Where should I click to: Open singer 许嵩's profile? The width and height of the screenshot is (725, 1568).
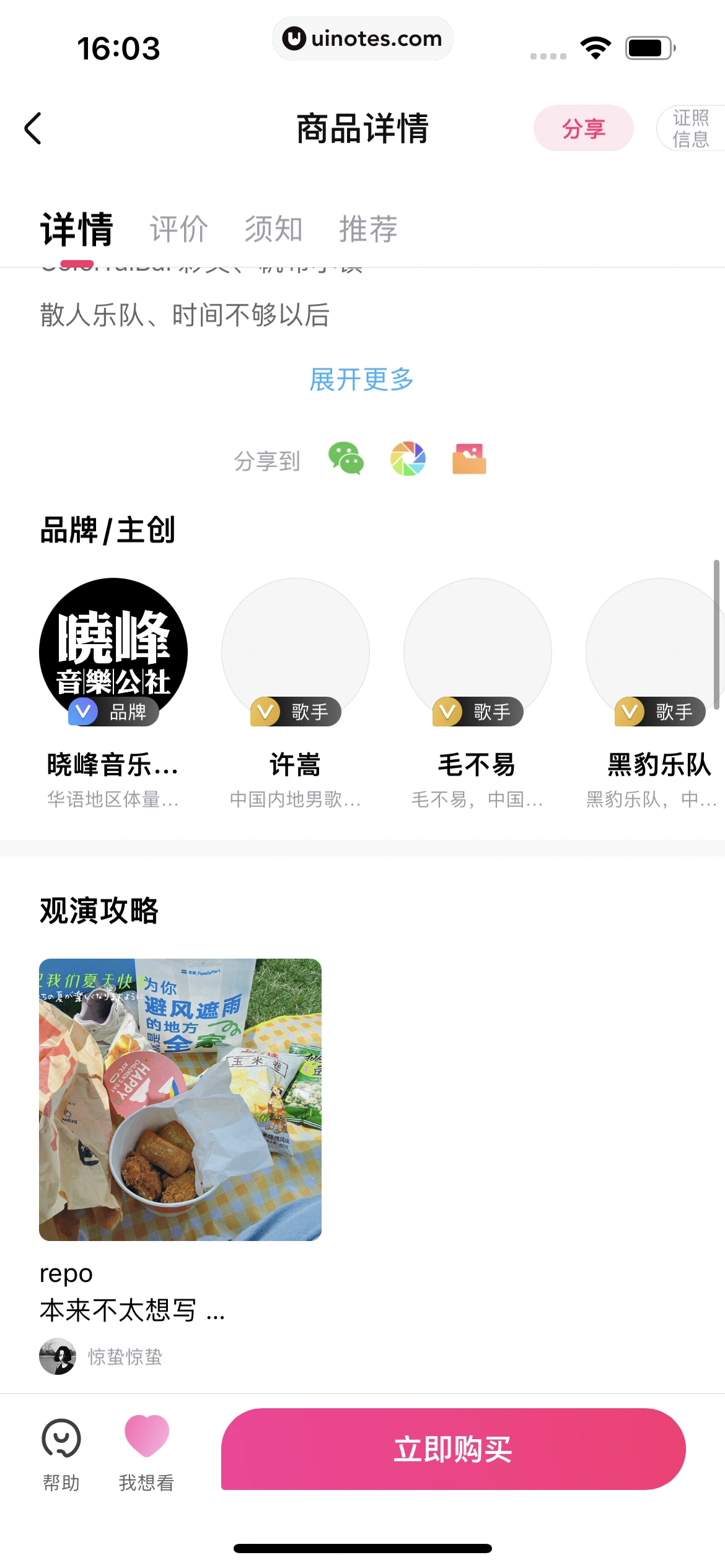[296, 651]
